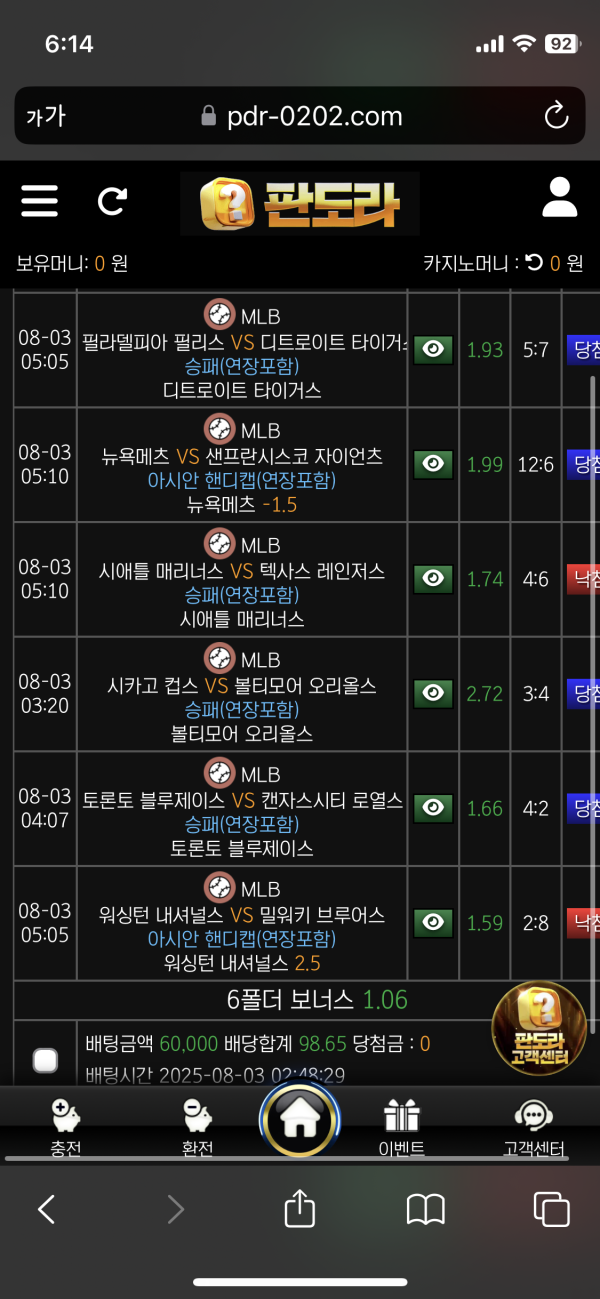Tap the home button in bottom bar

pyautogui.click(x=299, y=1119)
